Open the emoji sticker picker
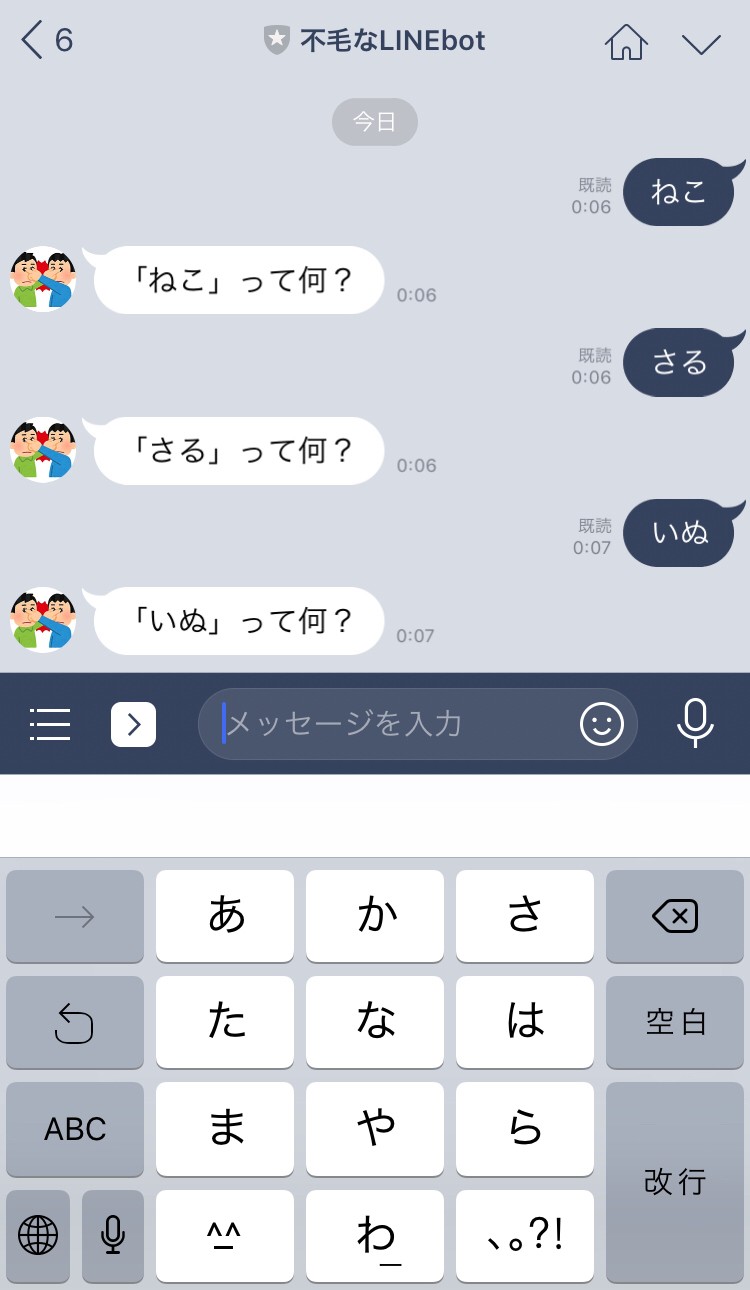 coord(602,724)
